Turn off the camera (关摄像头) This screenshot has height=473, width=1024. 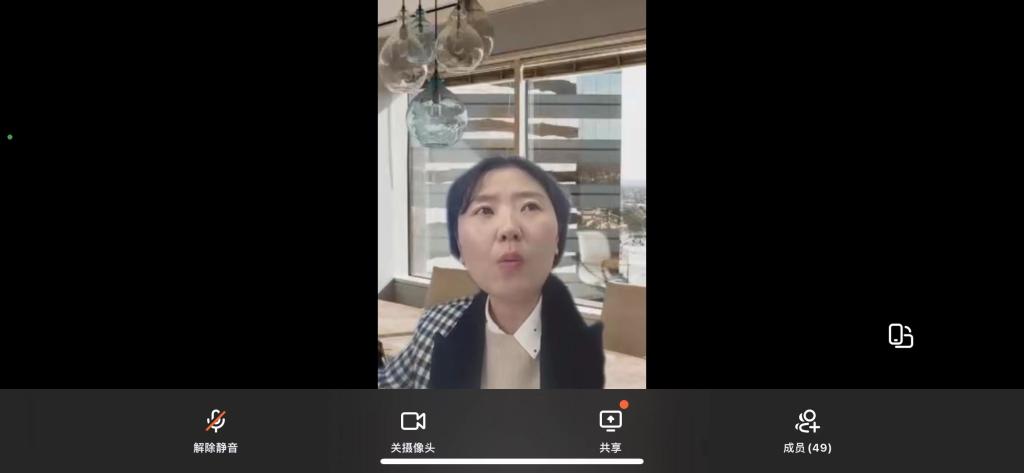[x=413, y=430]
